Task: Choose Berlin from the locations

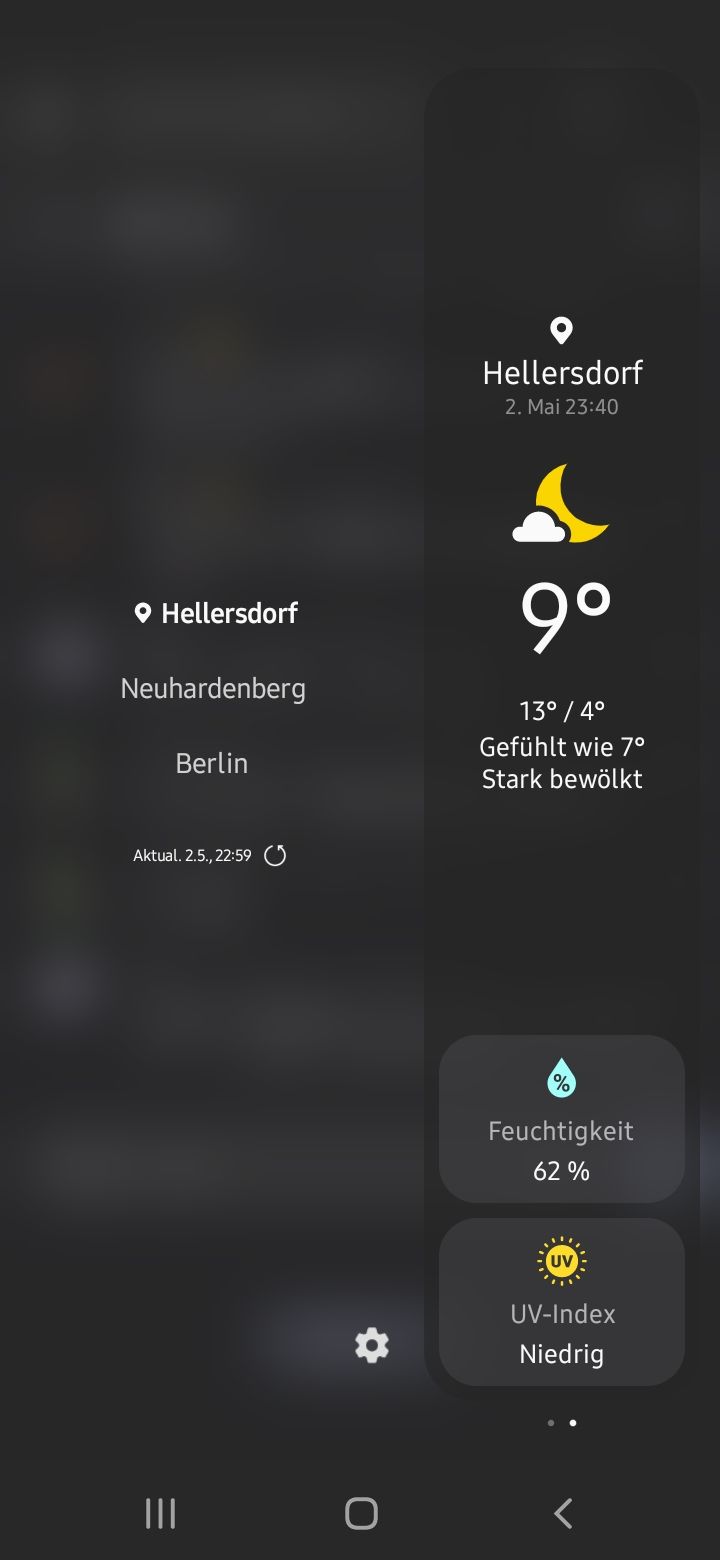Action: click(212, 764)
